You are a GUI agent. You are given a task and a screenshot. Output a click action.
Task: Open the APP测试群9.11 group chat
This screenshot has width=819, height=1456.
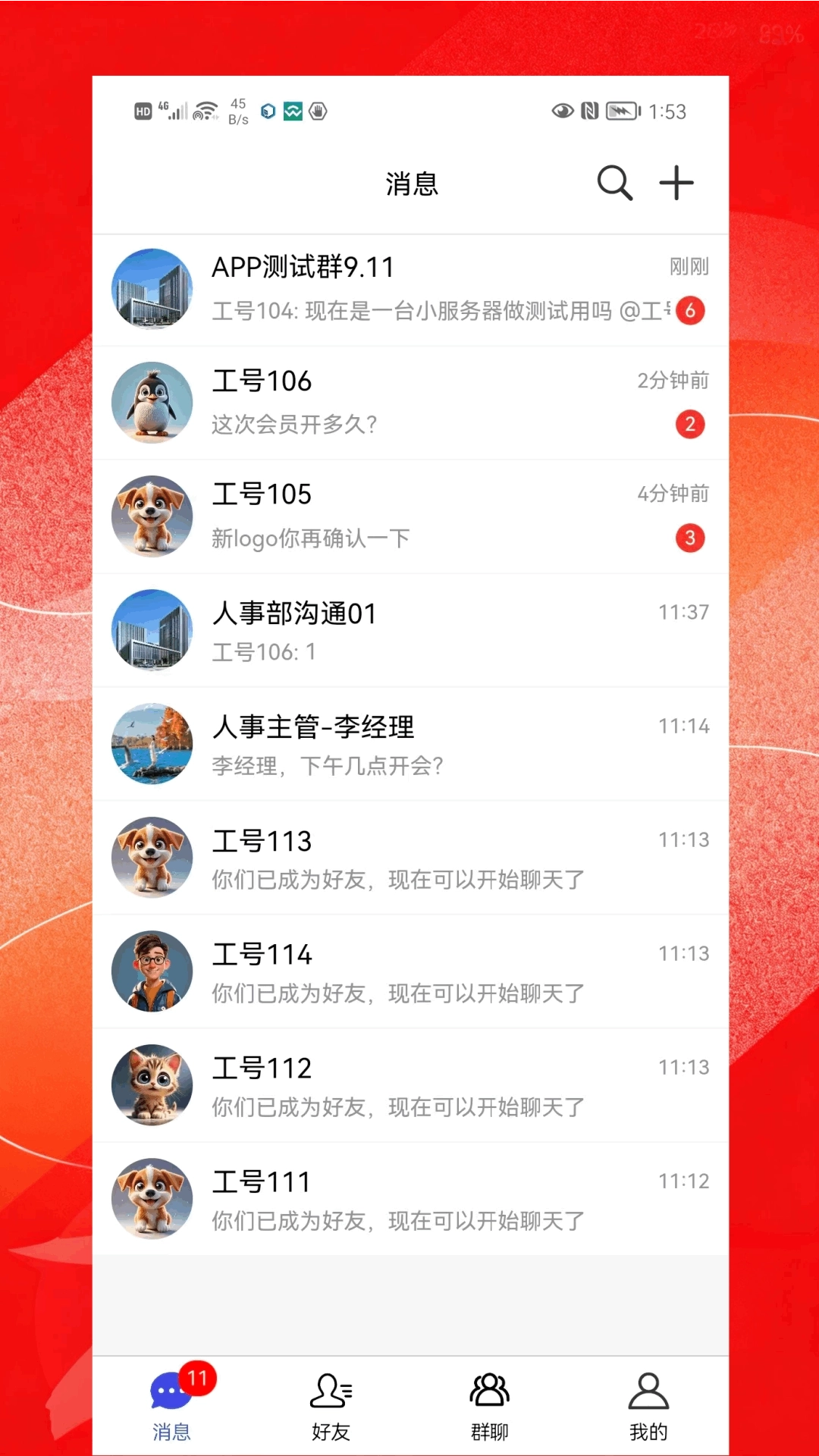(409, 289)
